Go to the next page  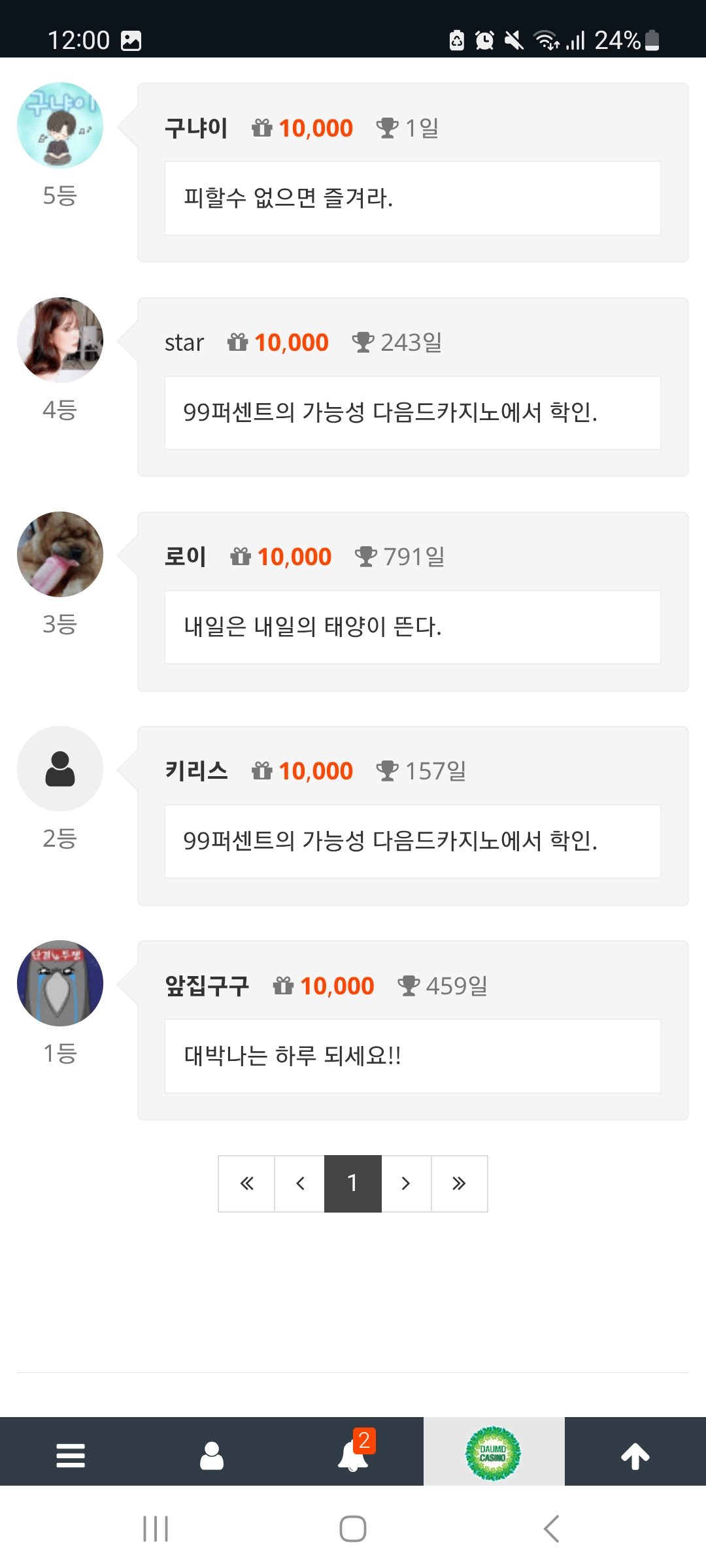point(406,1183)
